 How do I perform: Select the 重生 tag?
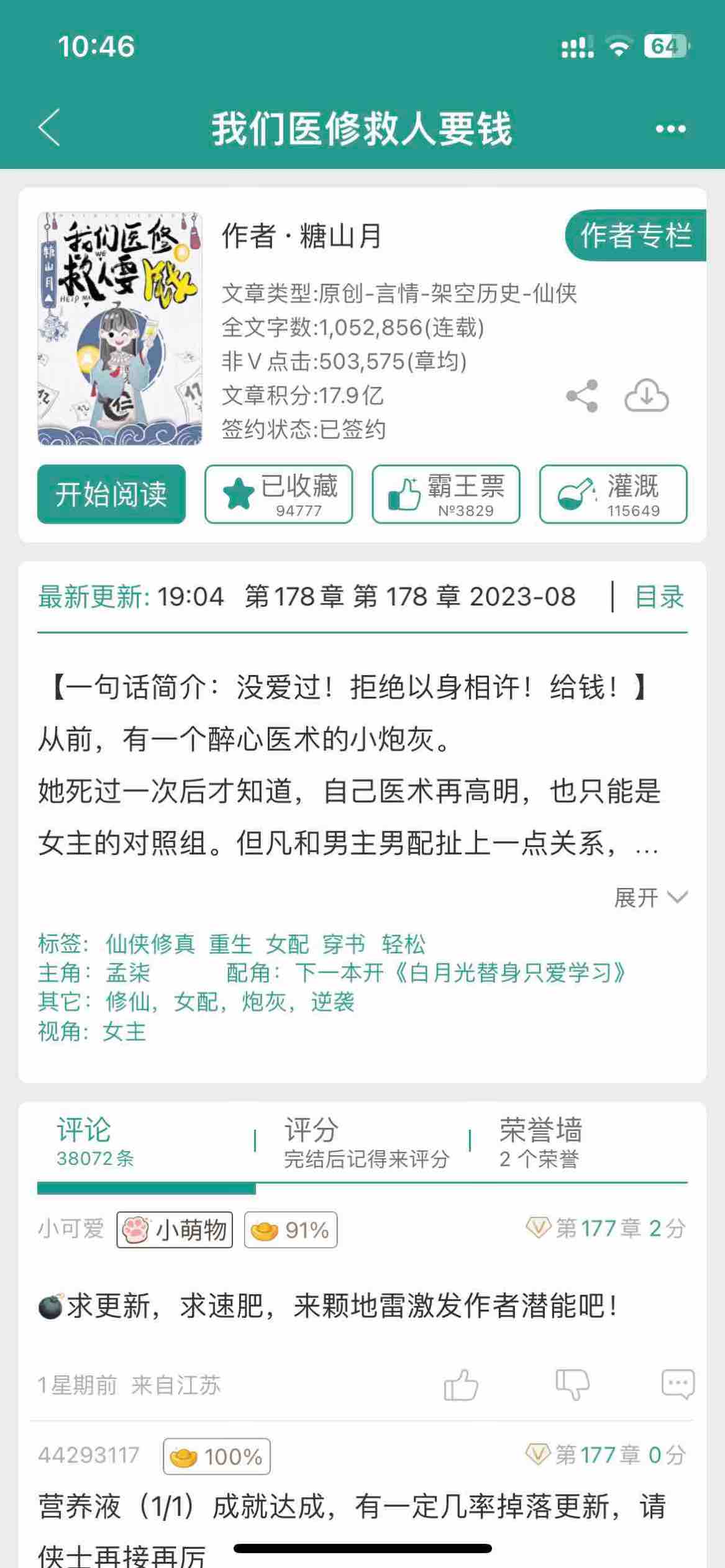pyautogui.click(x=230, y=944)
